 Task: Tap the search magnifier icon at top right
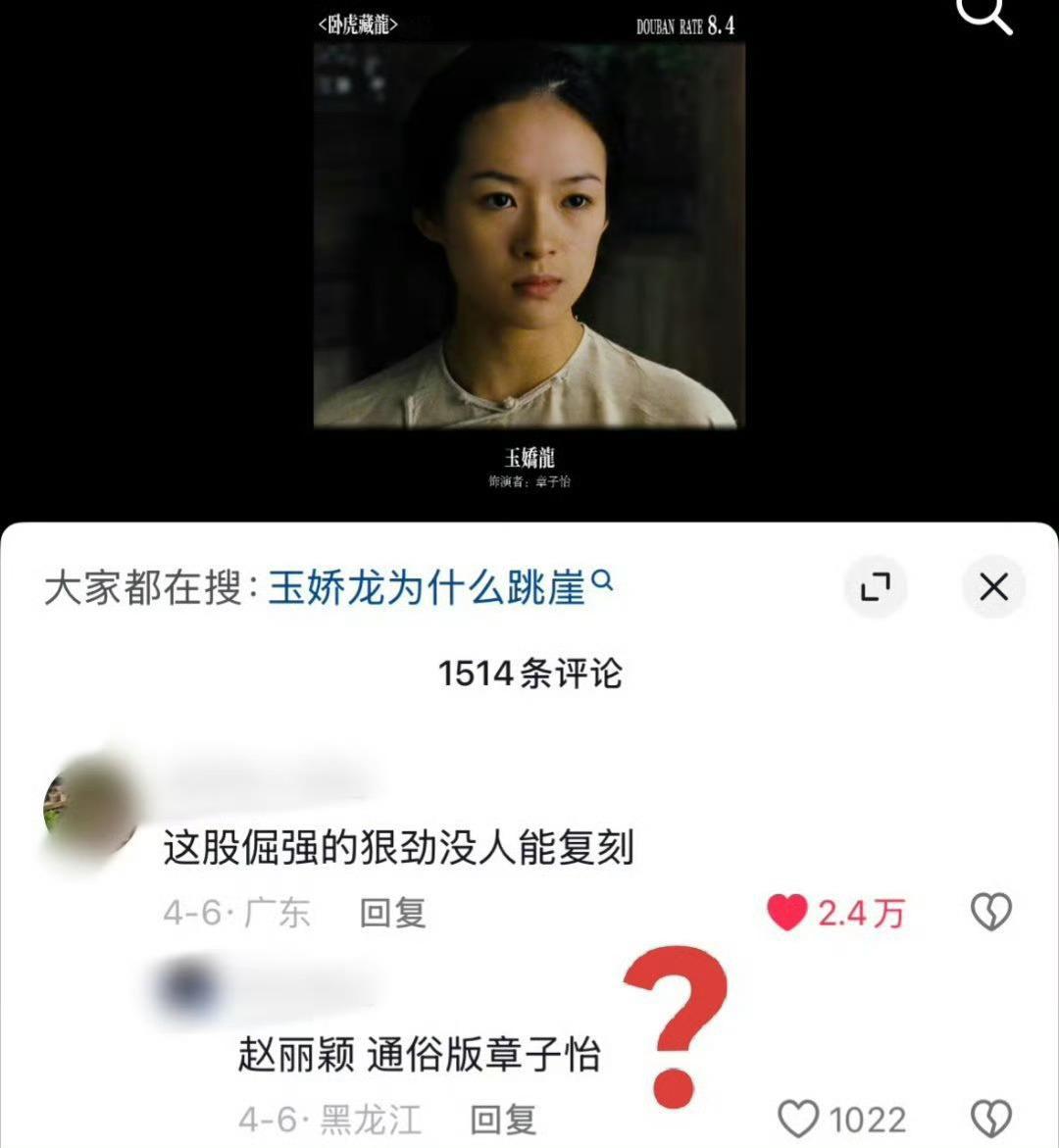[986, 18]
